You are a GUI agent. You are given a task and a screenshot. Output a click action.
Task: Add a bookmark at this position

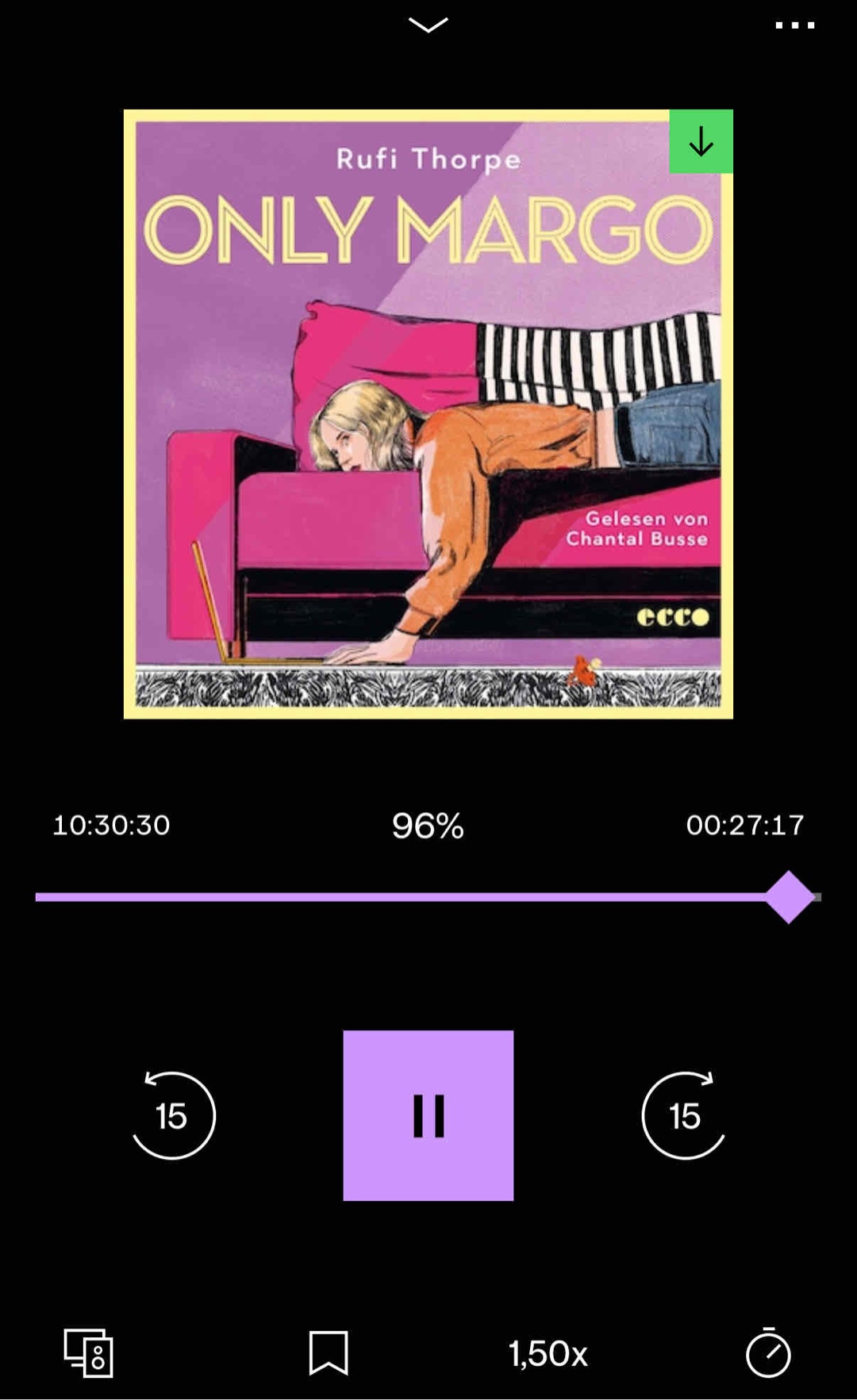(x=328, y=1352)
